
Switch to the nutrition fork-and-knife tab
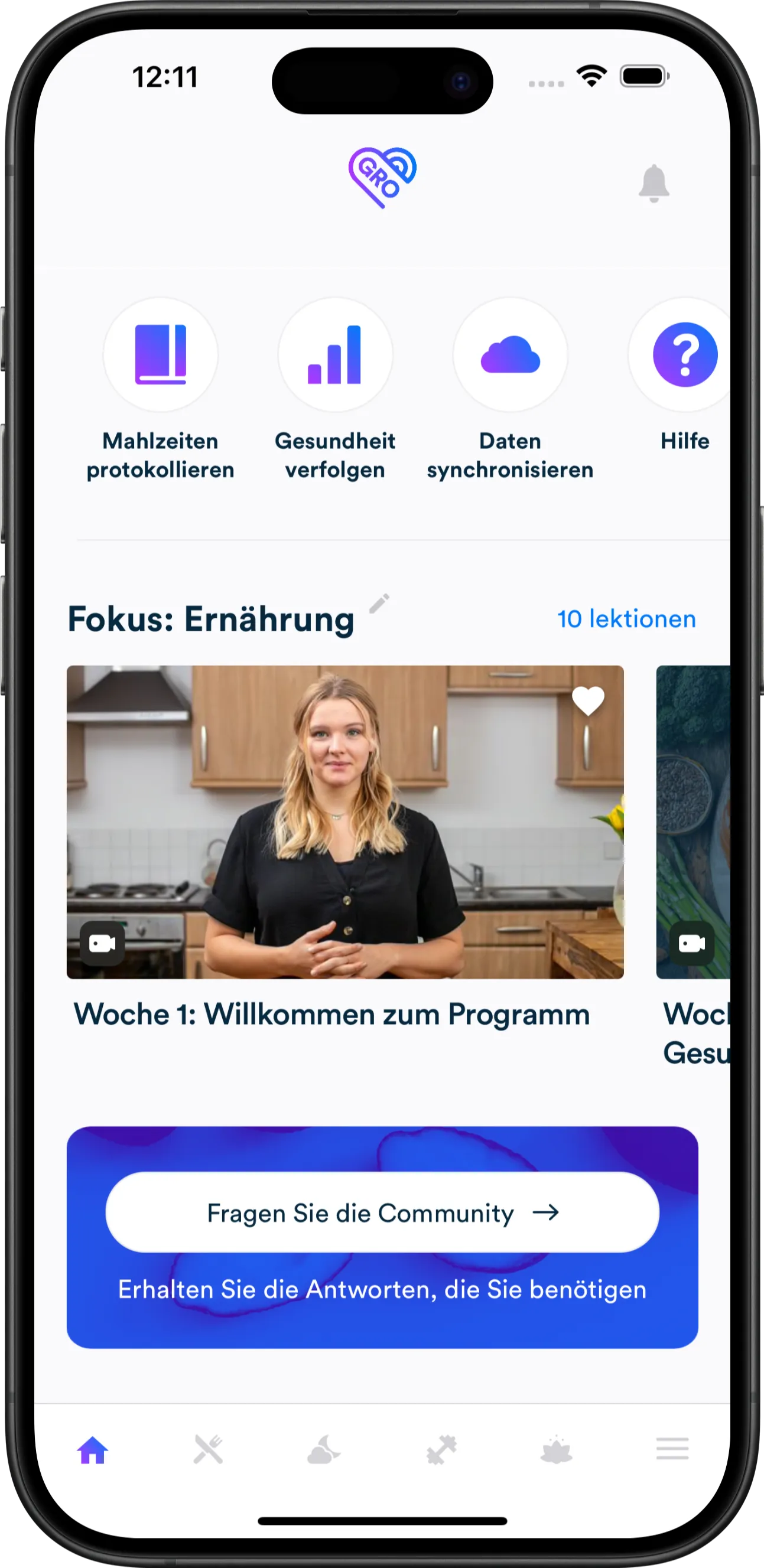click(208, 1450)
